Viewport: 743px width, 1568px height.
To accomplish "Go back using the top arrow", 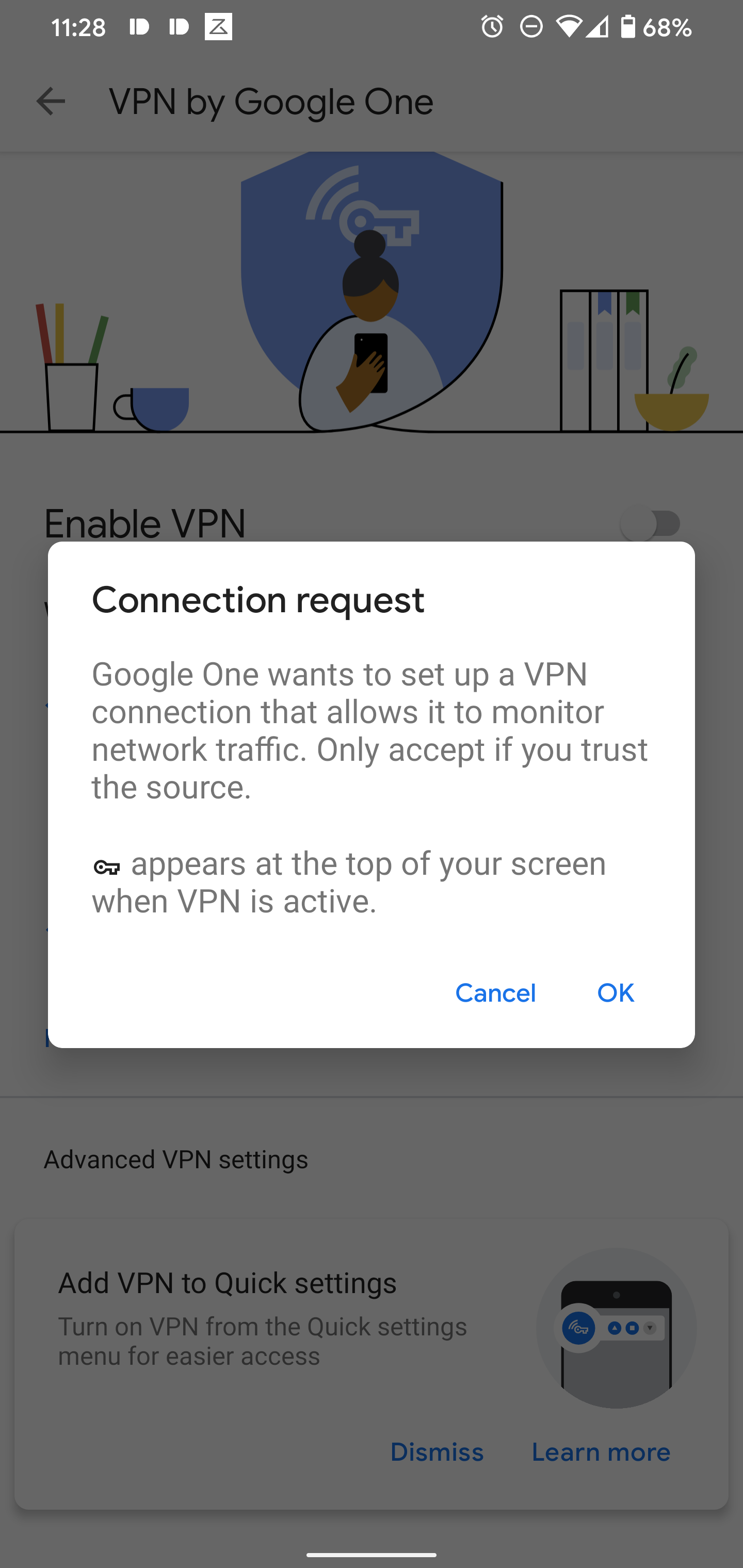I will click(x=51, y=101).
